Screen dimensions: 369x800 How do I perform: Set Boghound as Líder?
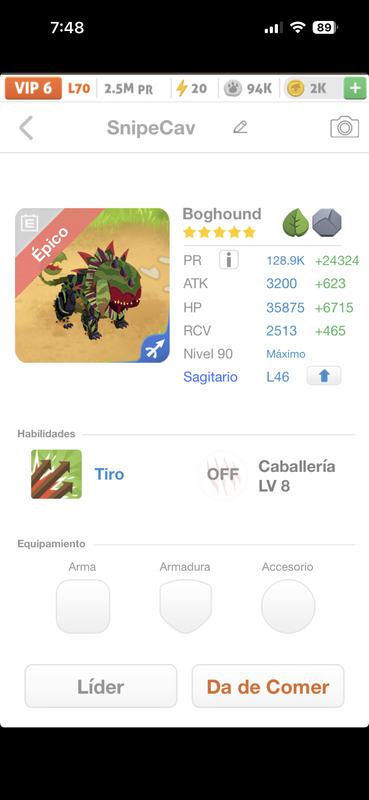click(101, 686)
